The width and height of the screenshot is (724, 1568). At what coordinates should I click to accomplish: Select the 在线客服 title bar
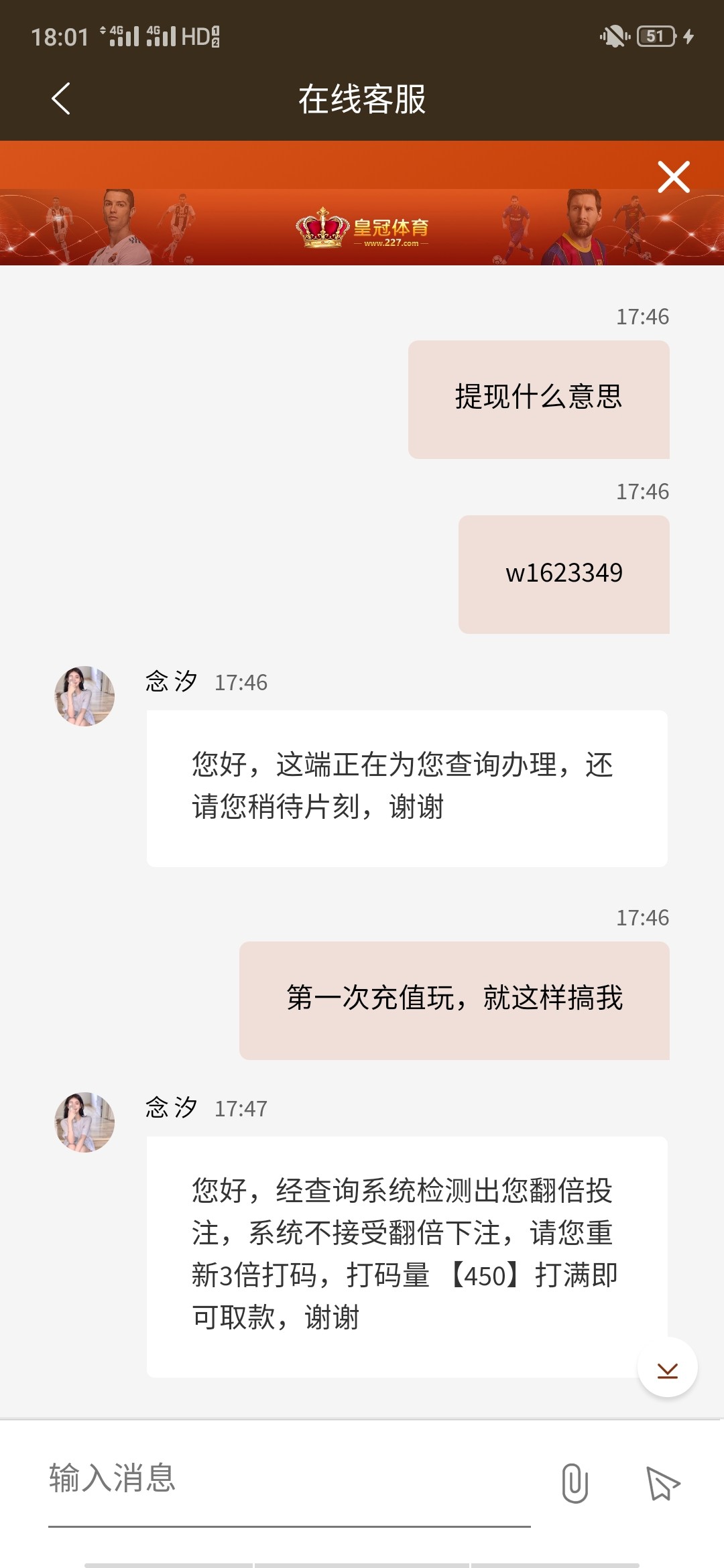tap(362, 97)
